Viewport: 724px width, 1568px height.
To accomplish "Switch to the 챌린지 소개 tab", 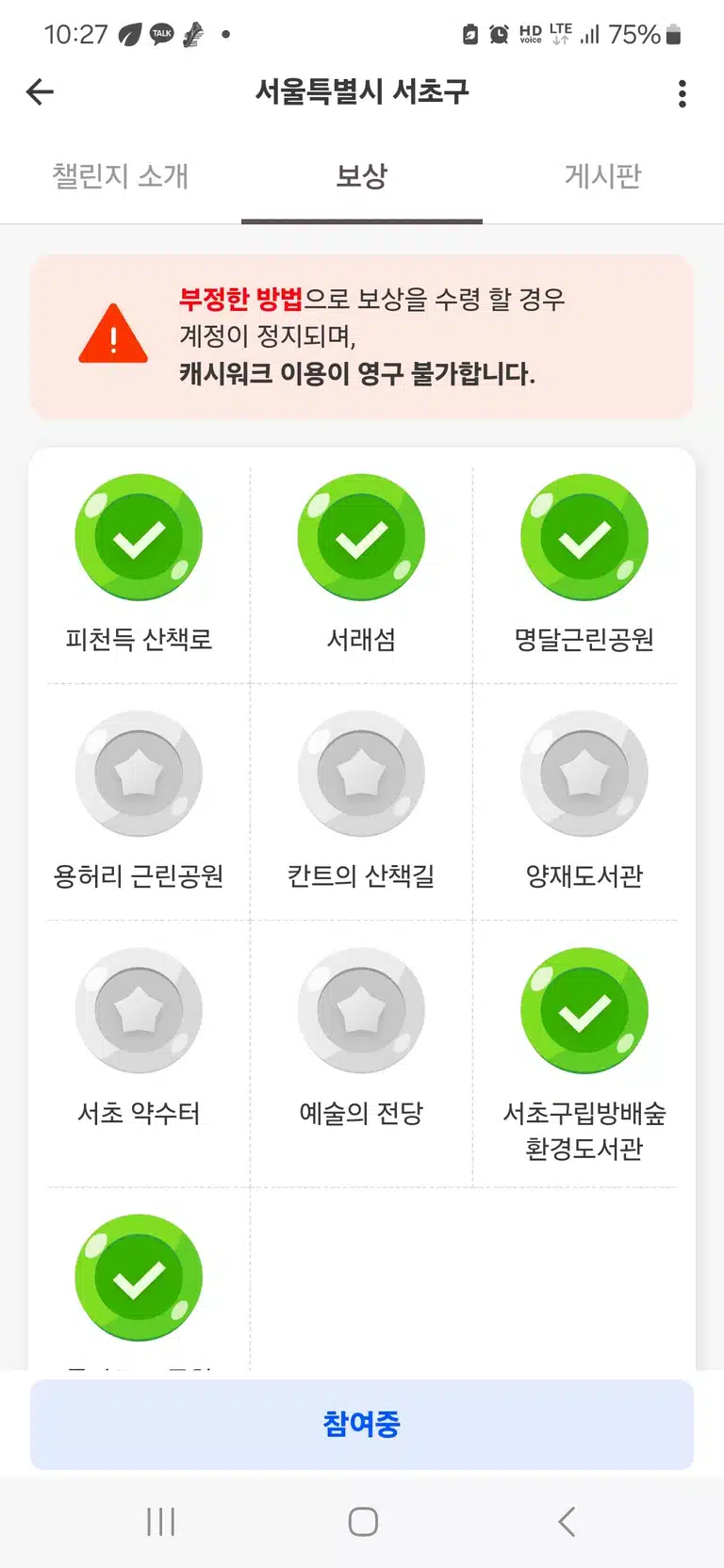I will pyautogui.click(x=121, y=176).
